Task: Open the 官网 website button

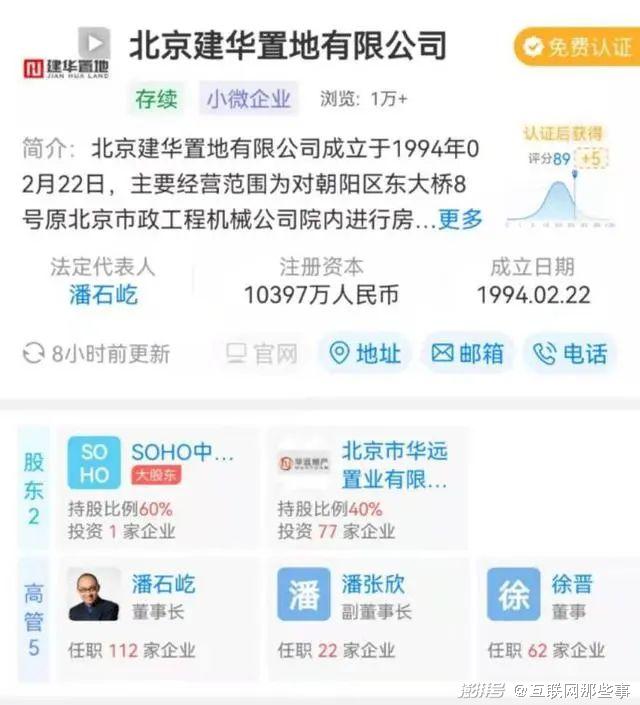Action: coord(262,354)
